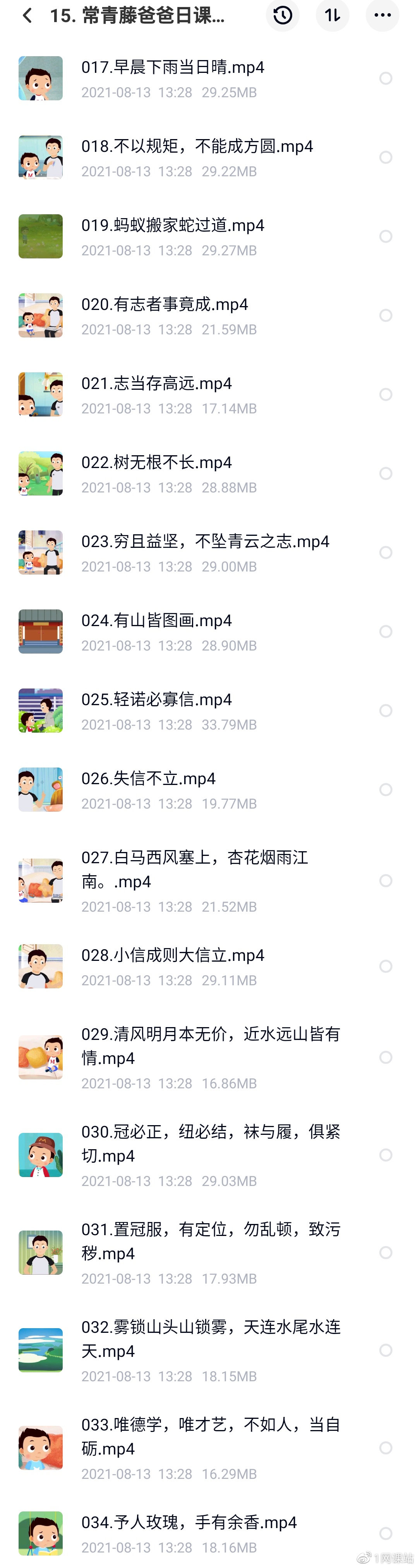Check the box next to 029.清风明月本无价
Viewport: 418px width, 1568px height.
(385, 1057)
